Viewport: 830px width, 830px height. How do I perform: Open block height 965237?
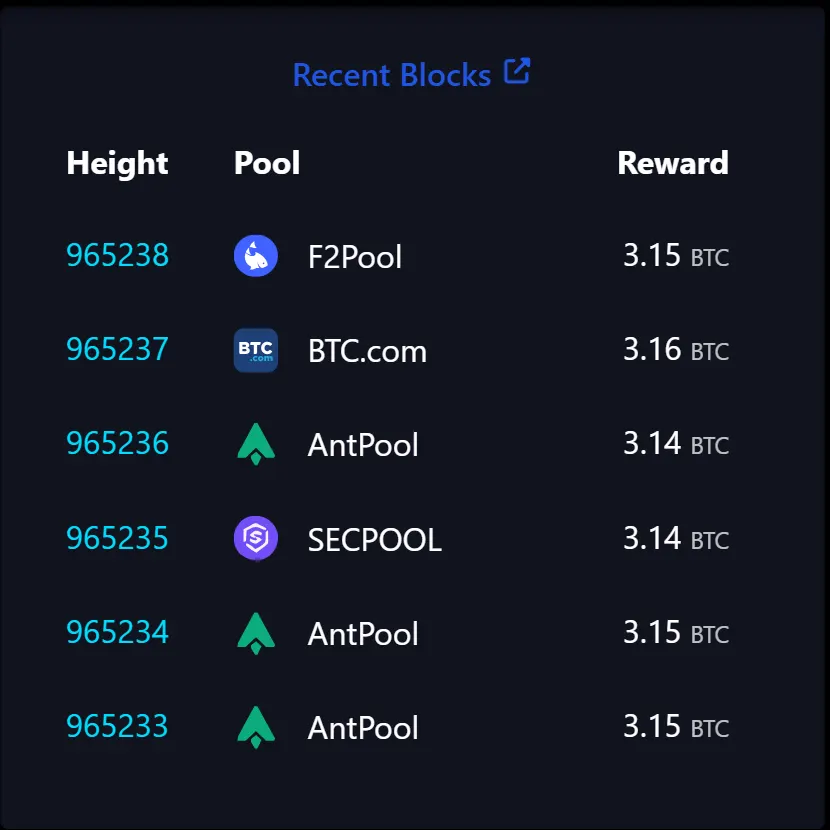point(118,349)
